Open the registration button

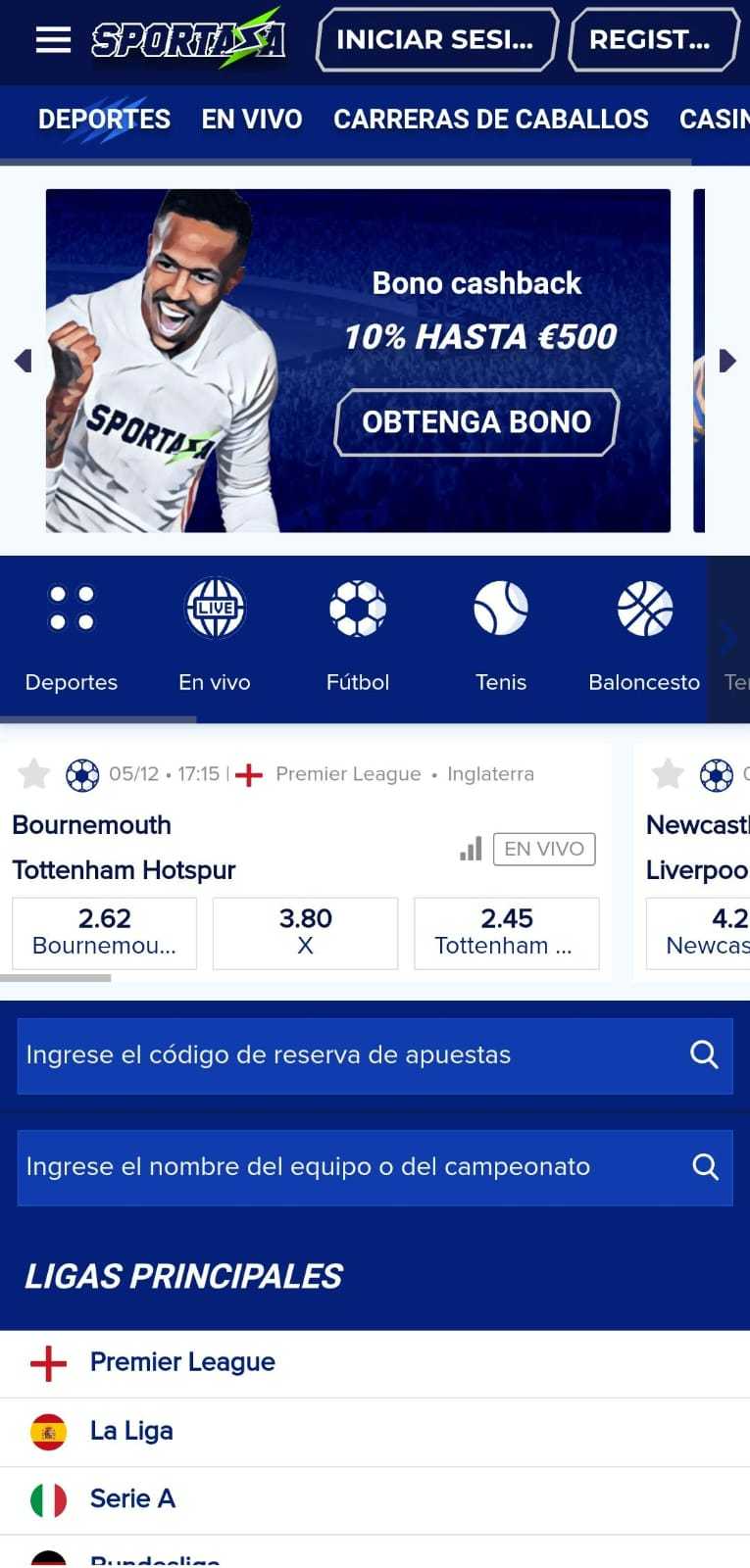pyautogui.click(x=653, y=39)
